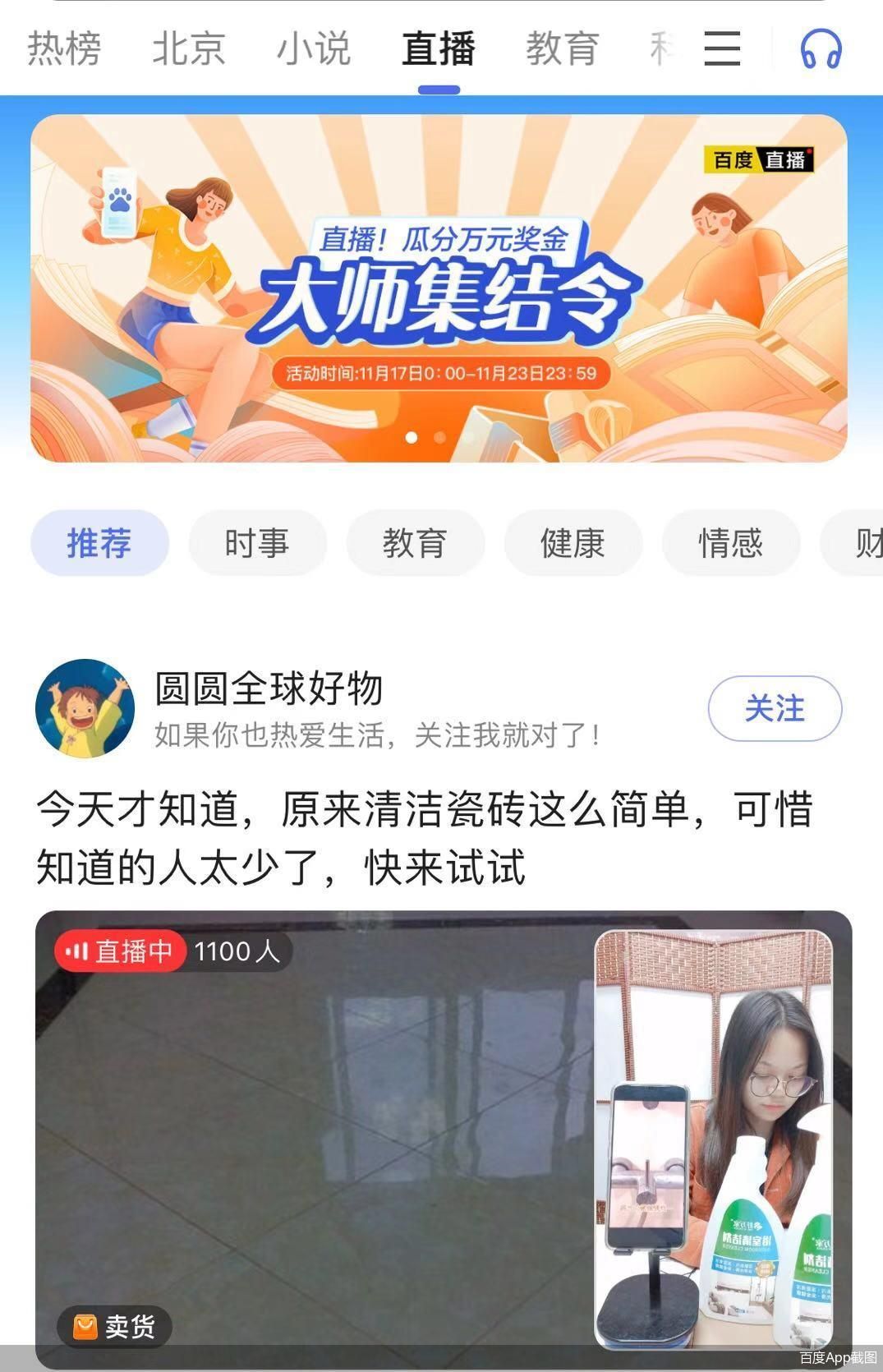Choose the 情感 category chip

[730, 543]
